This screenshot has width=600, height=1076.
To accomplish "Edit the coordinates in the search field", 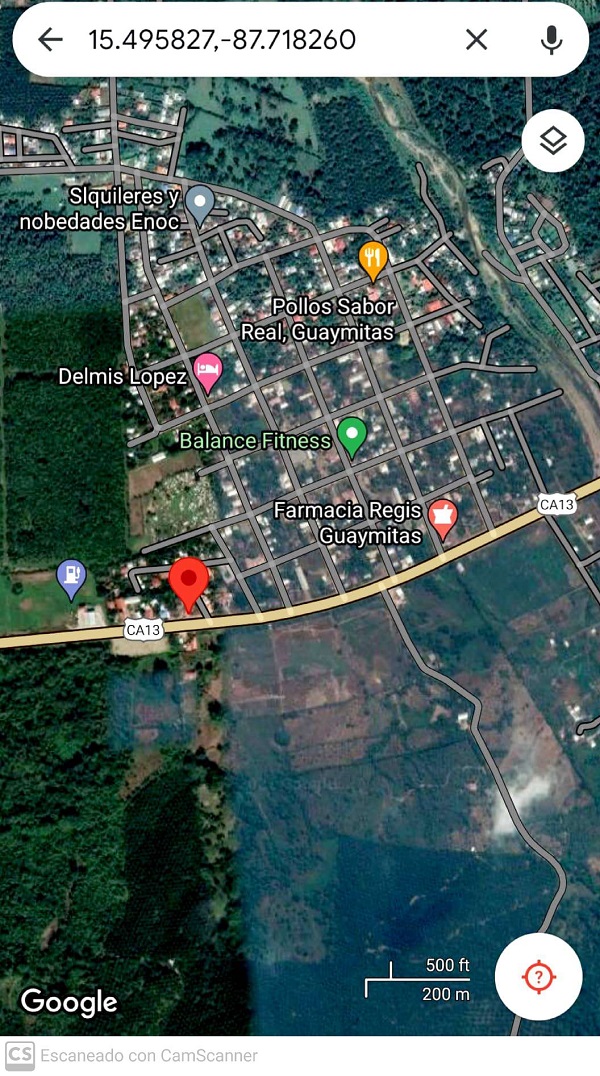I will 222,40.
